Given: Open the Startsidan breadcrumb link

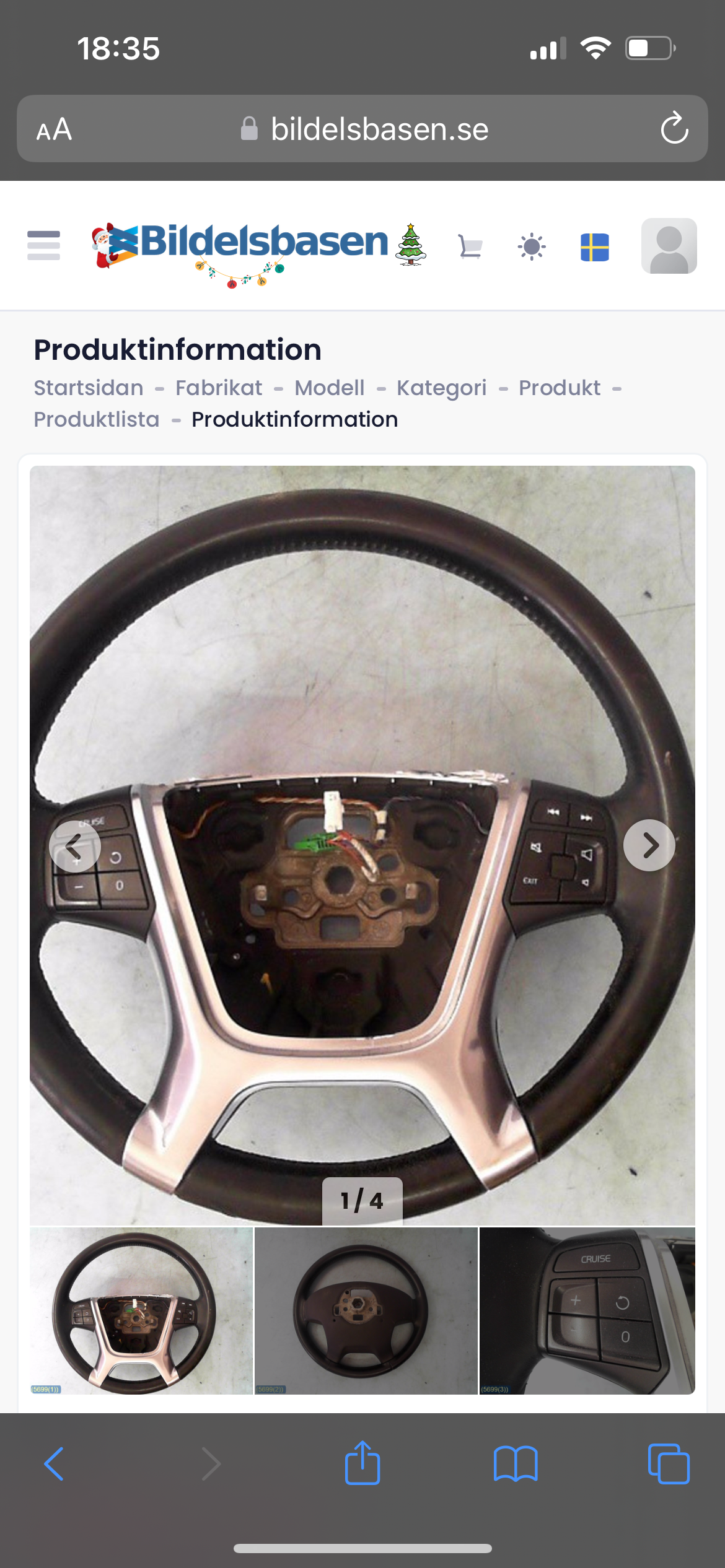Looking at the screenshot, I should coord(89,388).
